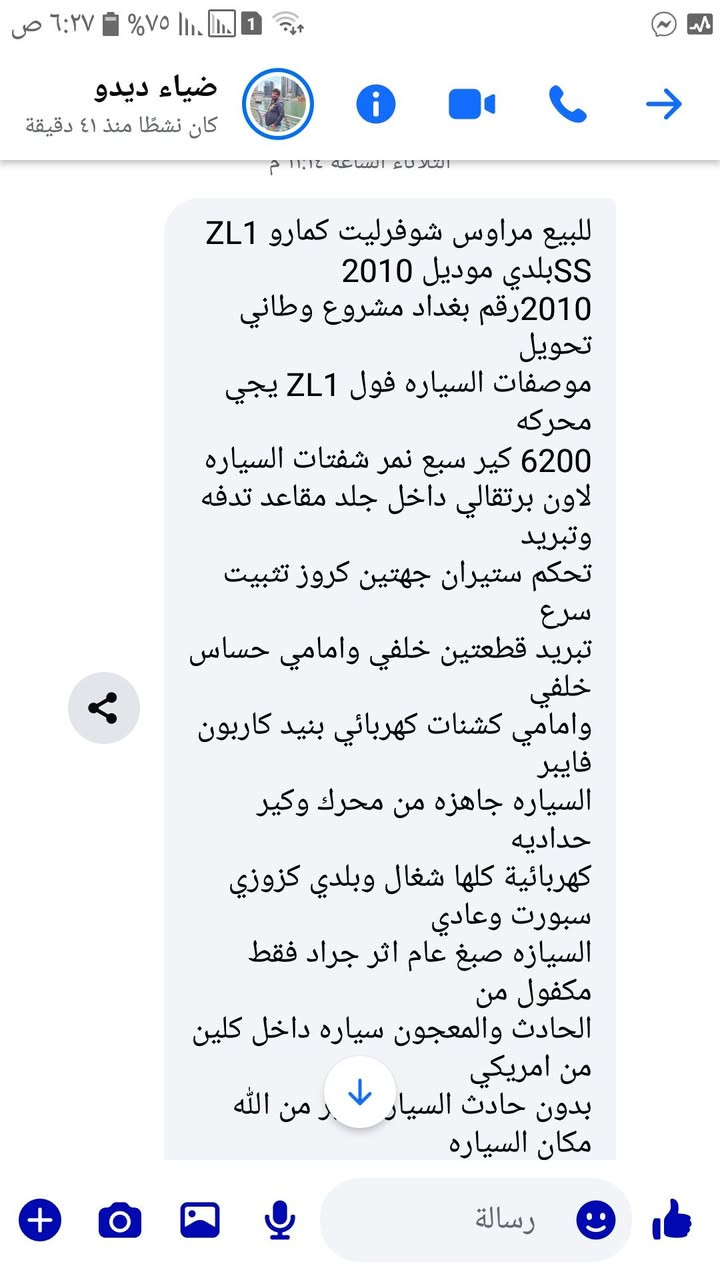Jump to latest messages with down arrow
This screenshot has width=720, height=1280.
(359, 1094)
